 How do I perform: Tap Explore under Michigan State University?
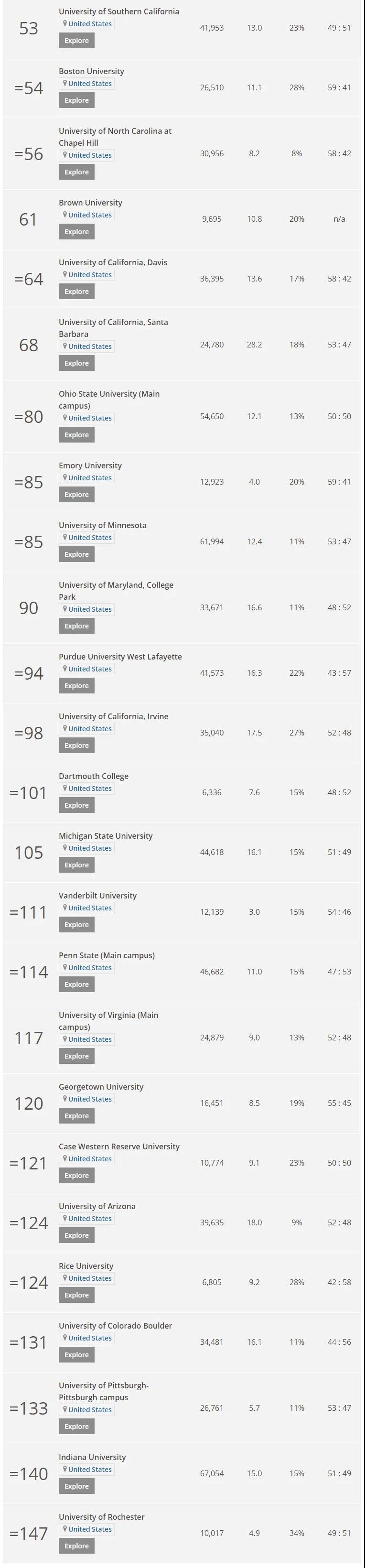tap(76, 865)
